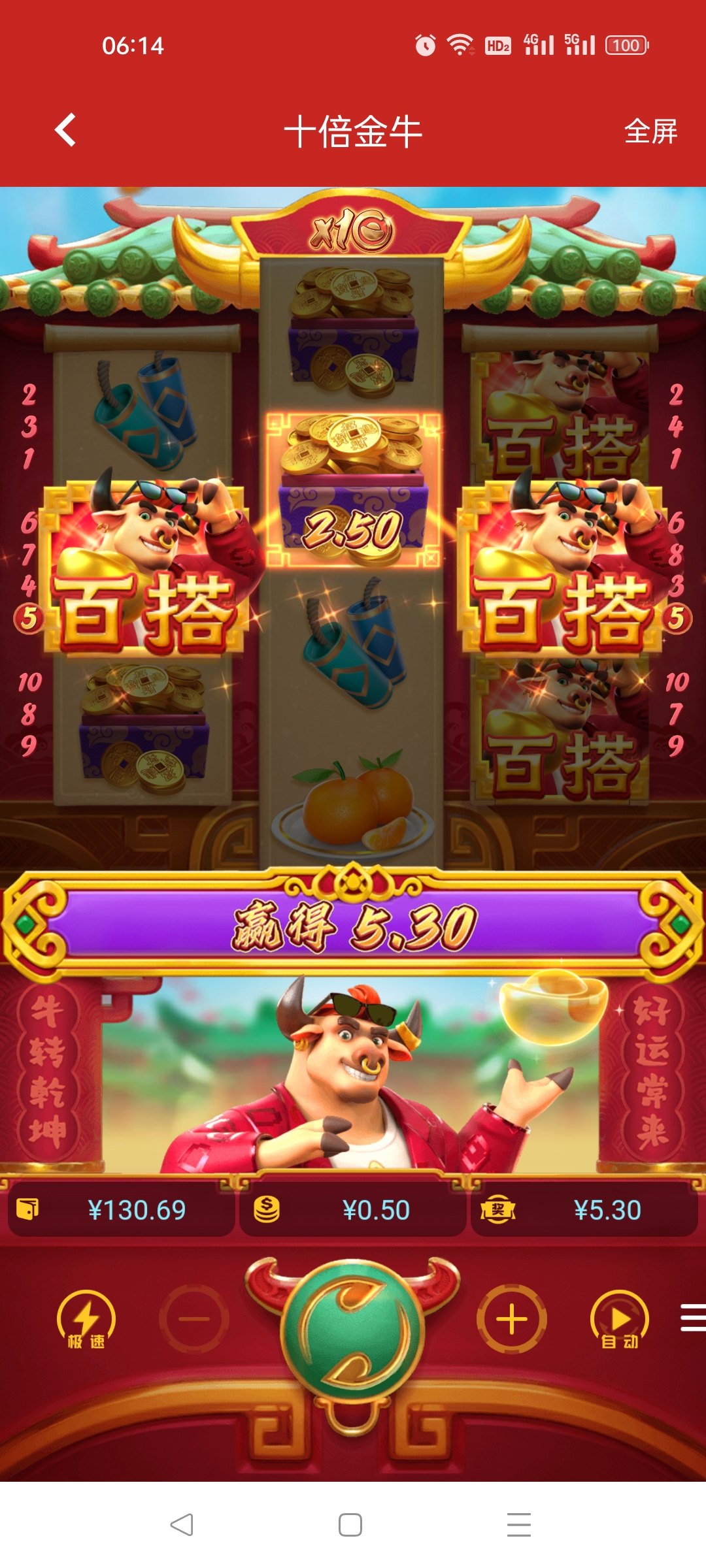The height and width of the screenshot is (1568, 706).
Task: Open the wallet balance ¥130.69
Action: click(x=122, y=1210)
